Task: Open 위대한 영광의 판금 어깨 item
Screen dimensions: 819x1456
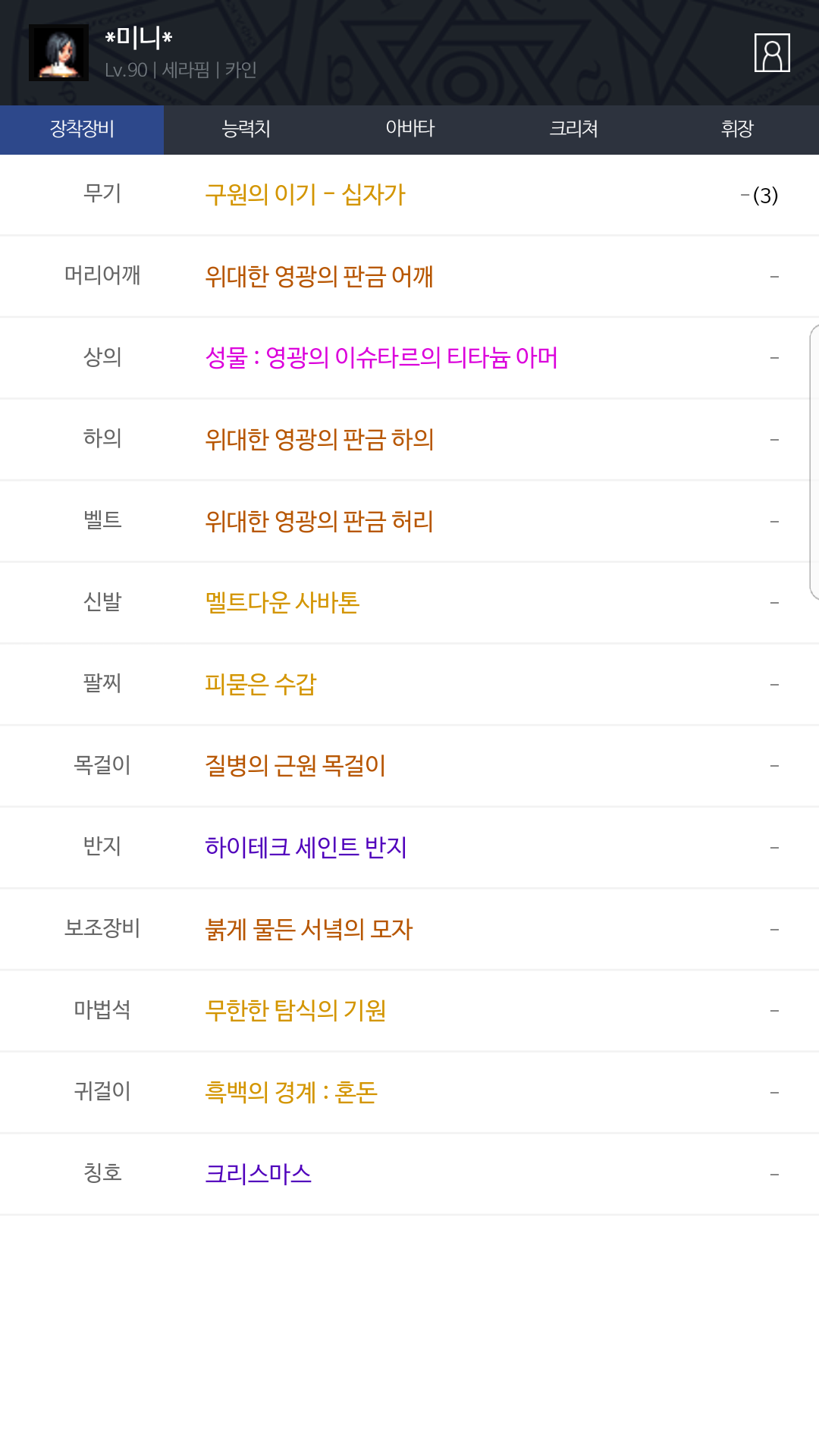Action: (x=319, y=277)
